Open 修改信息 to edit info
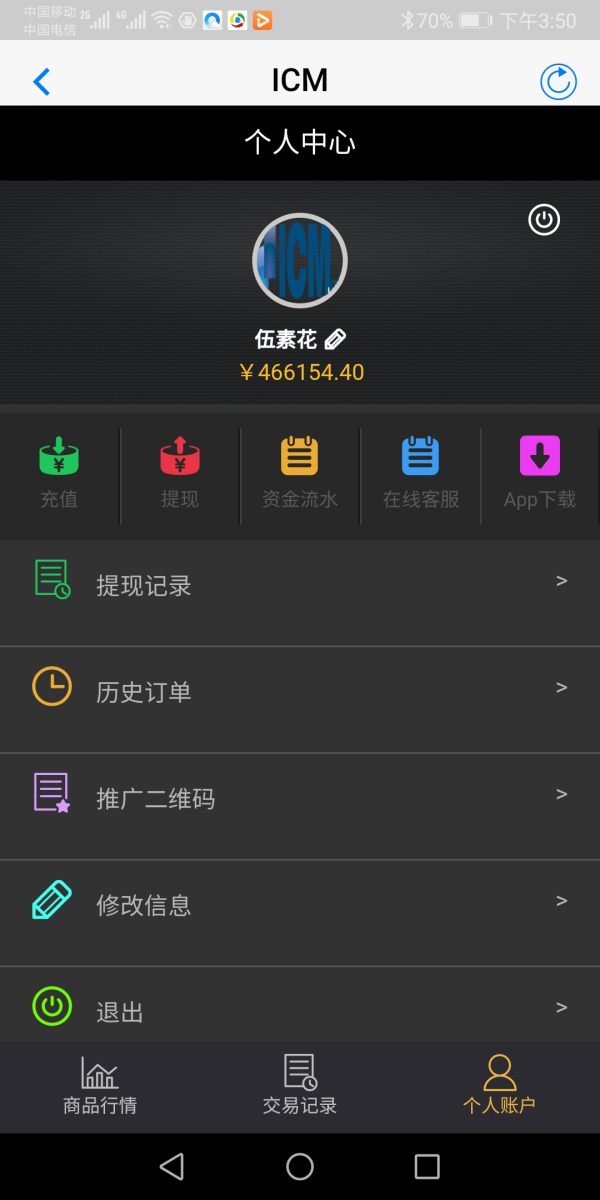This screenshot has height=1200, width=600. click(300, 905)
